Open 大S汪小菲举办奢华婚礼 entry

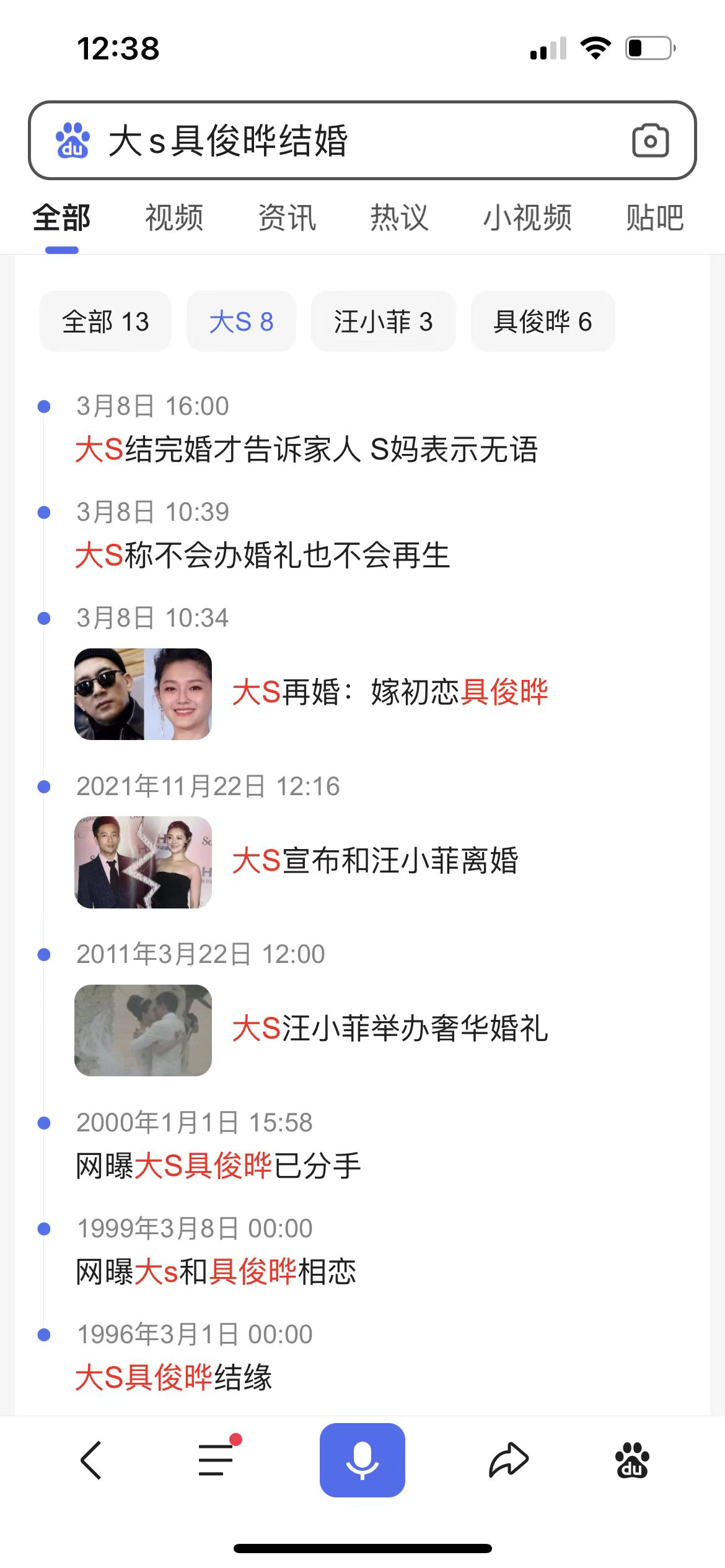pyautogui.click(x=390, y=1029)
